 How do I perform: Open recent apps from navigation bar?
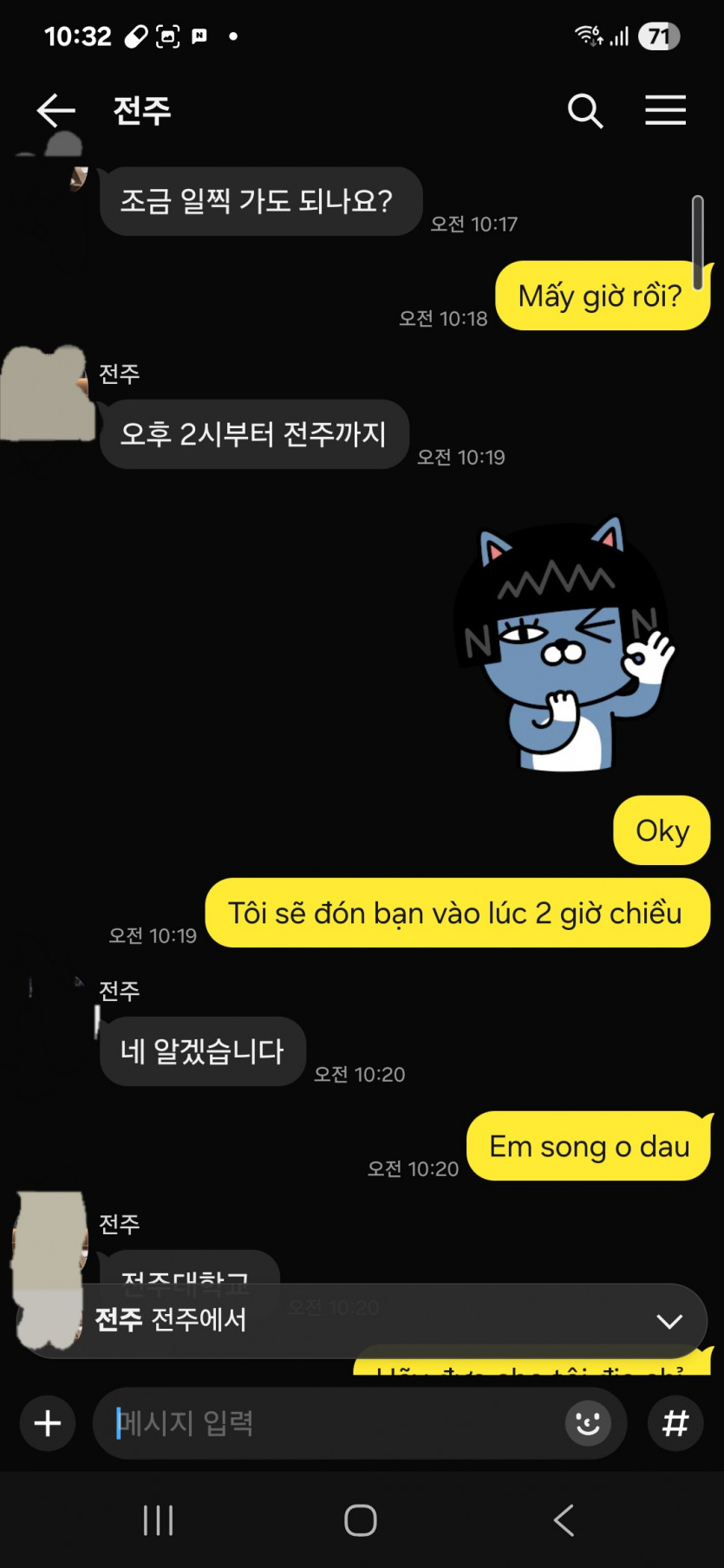point(159,1519)
